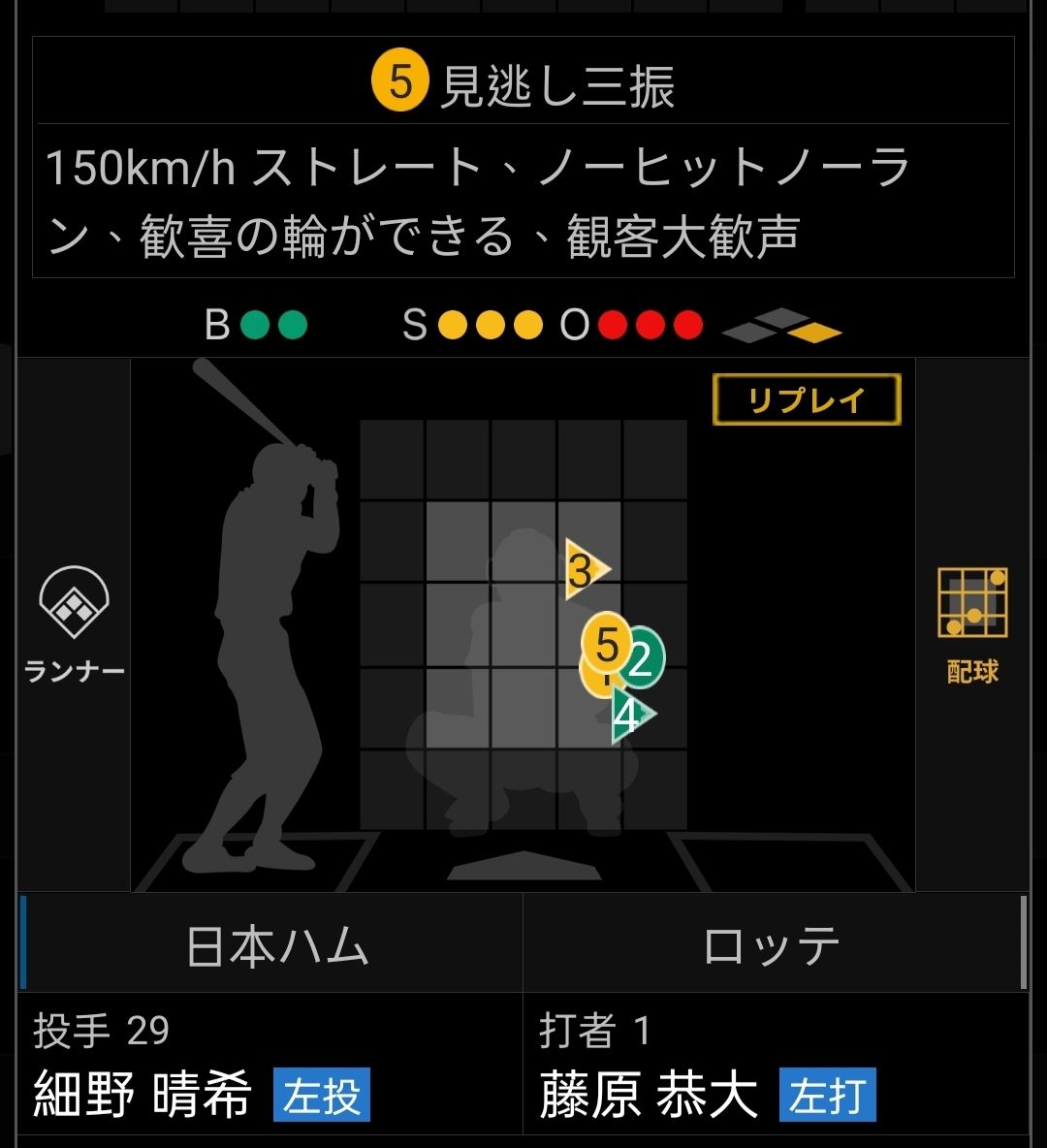Select pitch marker number 3
The height and width of the screenshot is (1148, 1047).
[583, 570]
